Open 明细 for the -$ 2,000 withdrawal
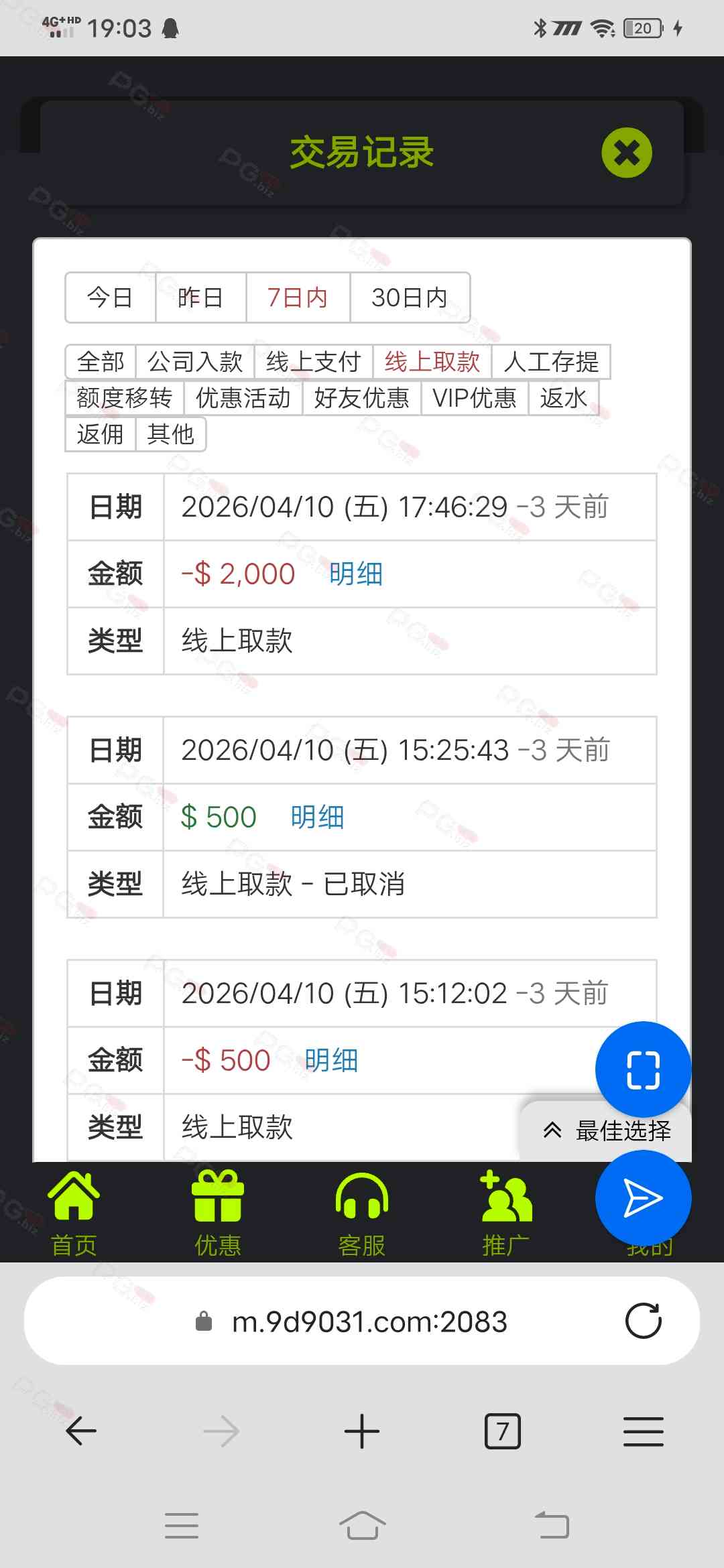Screen dimensions: 724x1568 point(356,574)
